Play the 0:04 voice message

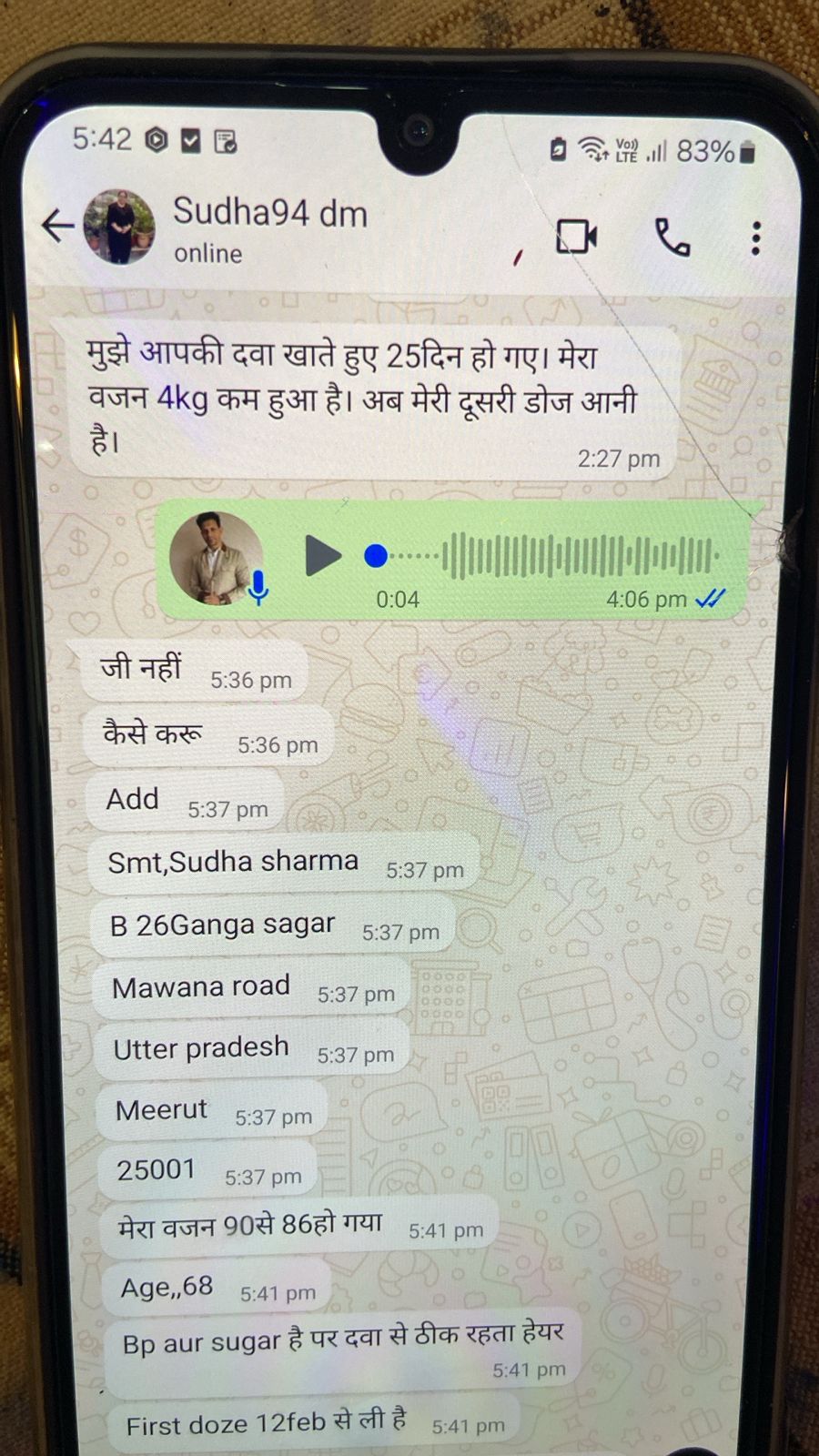[322, 555]
